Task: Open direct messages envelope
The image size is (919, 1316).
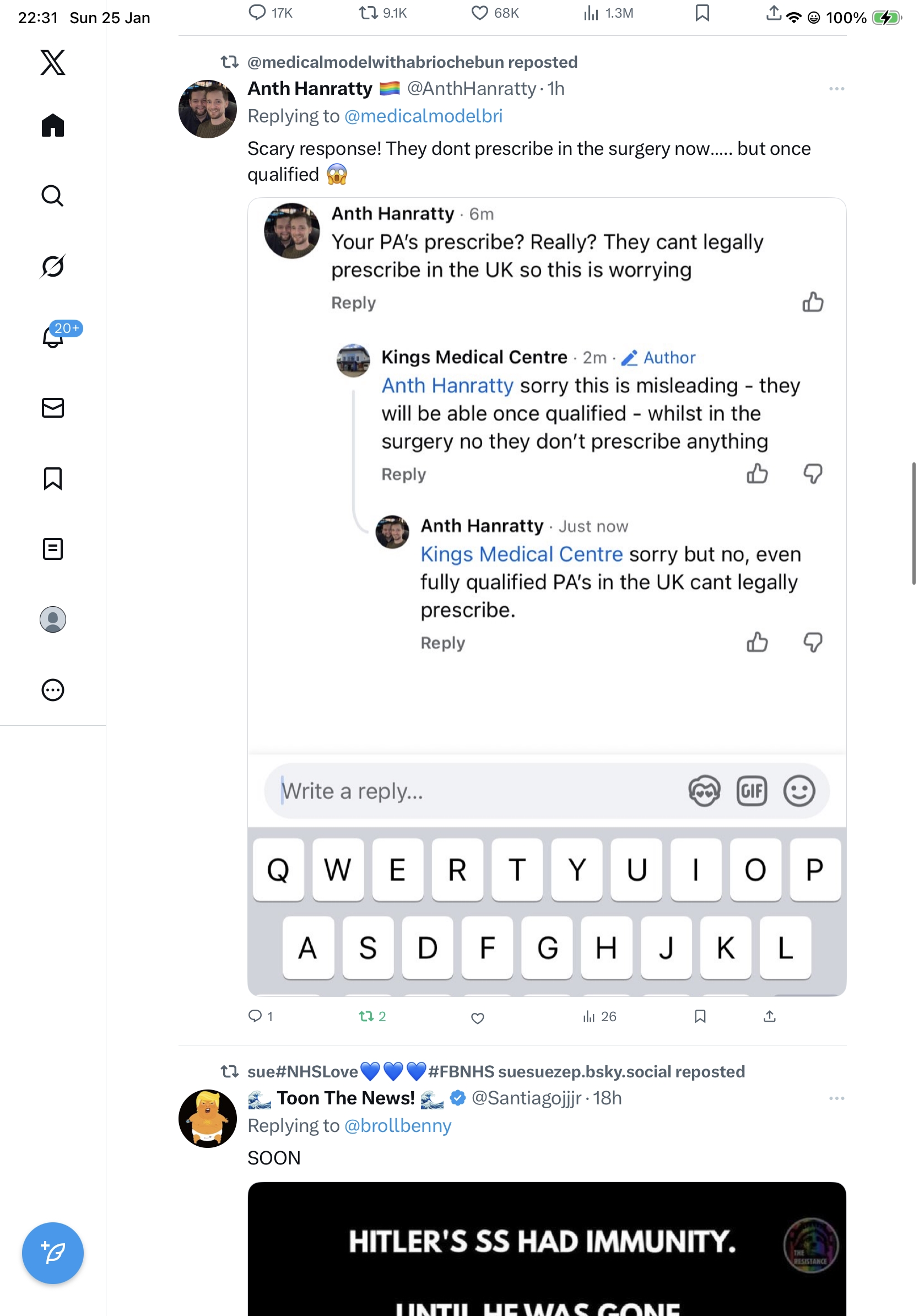Action: (53, 407)
